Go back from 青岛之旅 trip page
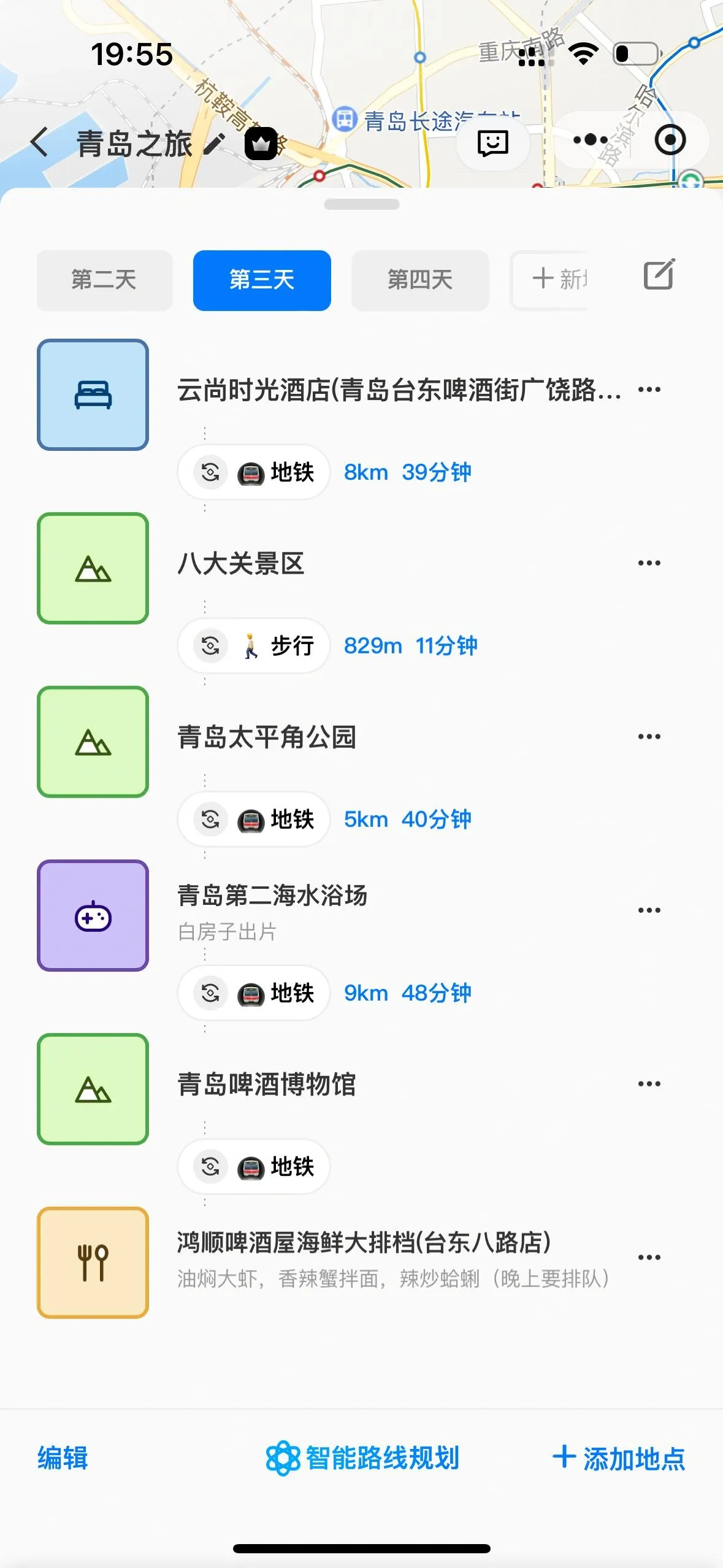Image resolution: width=723 pixels, height=1568 pixels. (39, 142)
